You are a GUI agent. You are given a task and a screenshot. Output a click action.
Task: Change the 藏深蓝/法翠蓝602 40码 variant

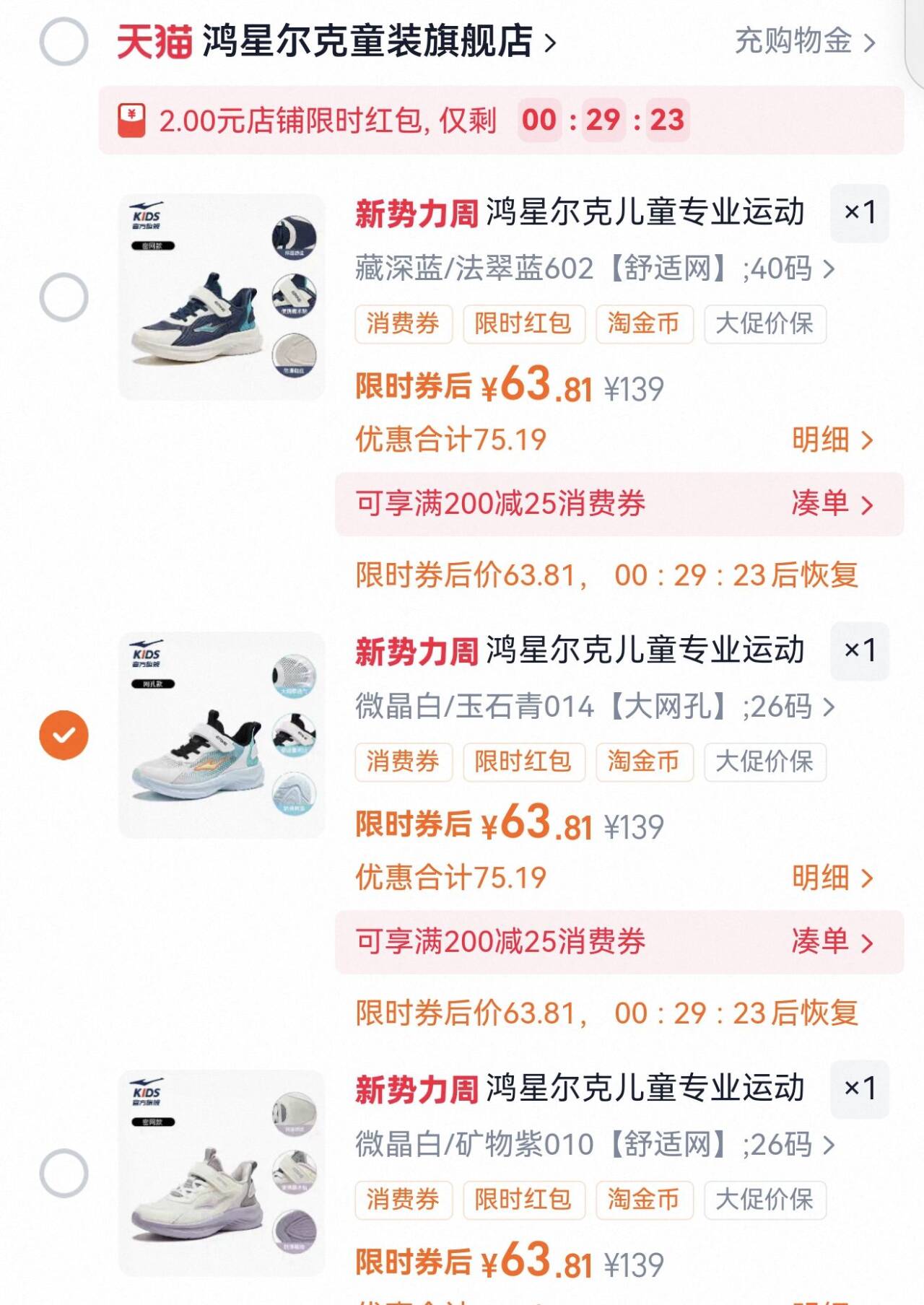[594, 269]
